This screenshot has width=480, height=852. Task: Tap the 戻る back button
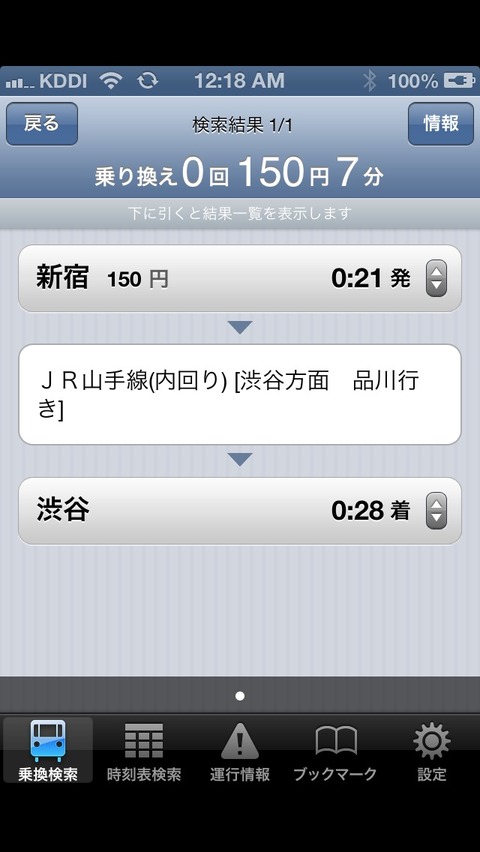pos(42,124)
